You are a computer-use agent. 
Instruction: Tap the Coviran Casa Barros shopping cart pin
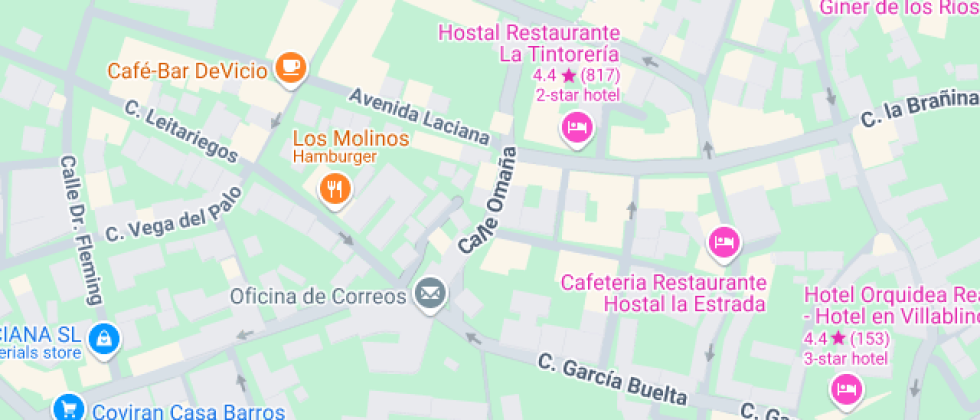pyautogui.click(x=68, y=408)
